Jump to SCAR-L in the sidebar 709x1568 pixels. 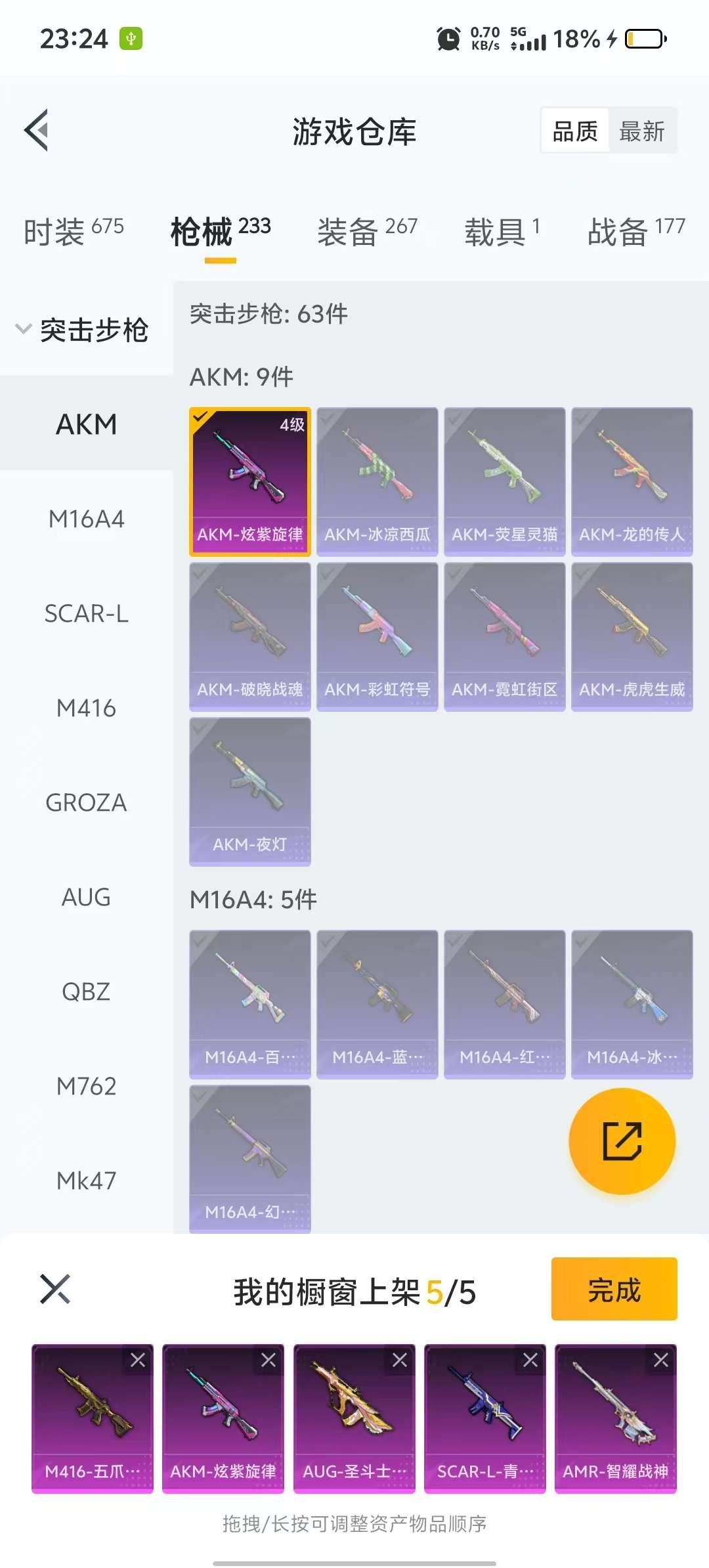(x=86, y=614)
